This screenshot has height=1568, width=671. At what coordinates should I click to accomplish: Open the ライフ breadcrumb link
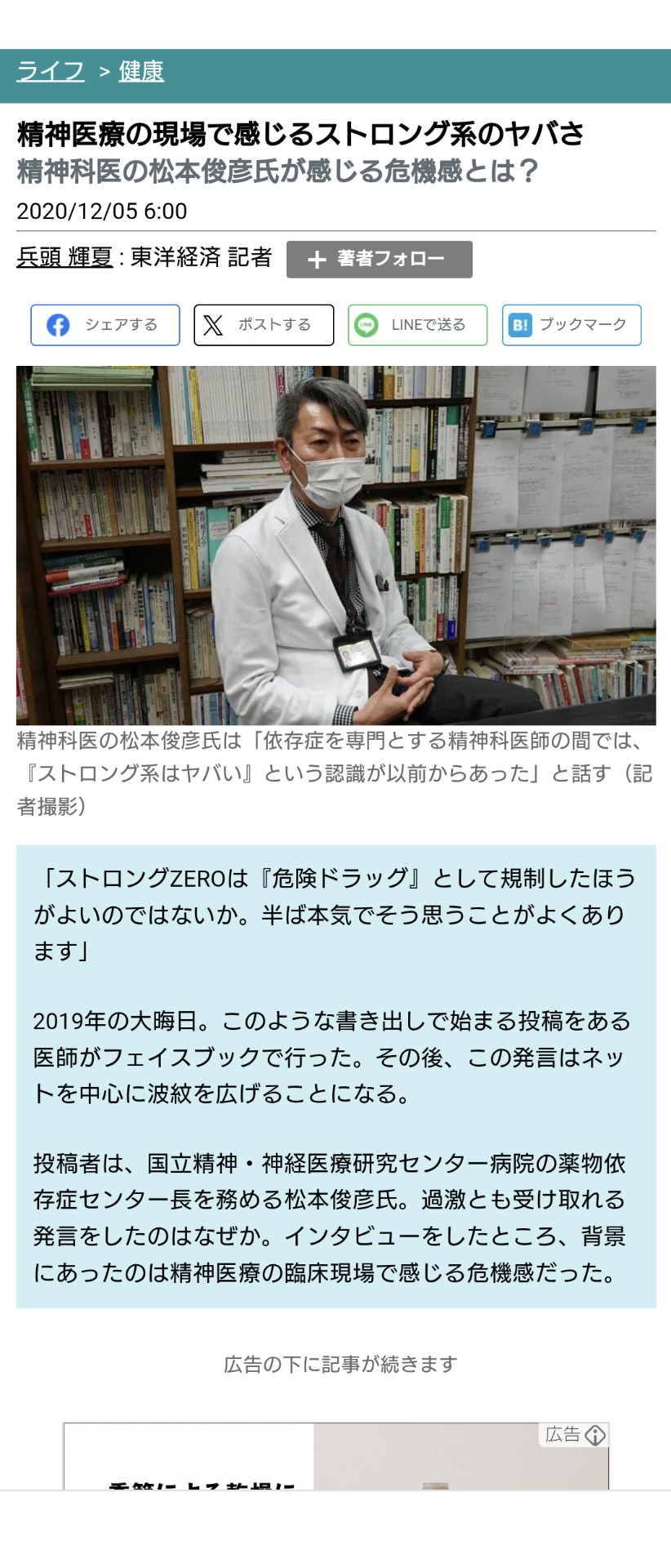(50, 72)
